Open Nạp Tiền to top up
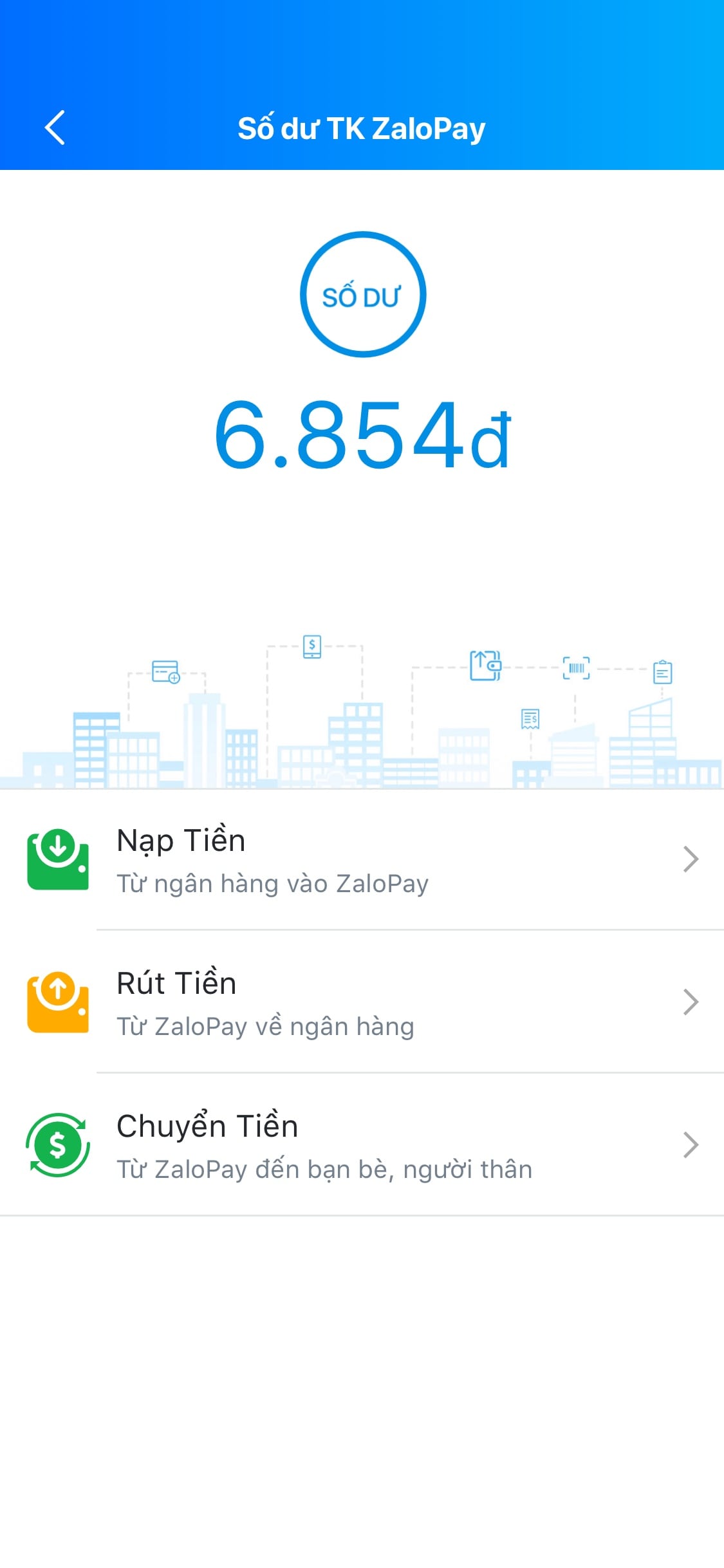 pyautogui.click(x=362, y=860)
